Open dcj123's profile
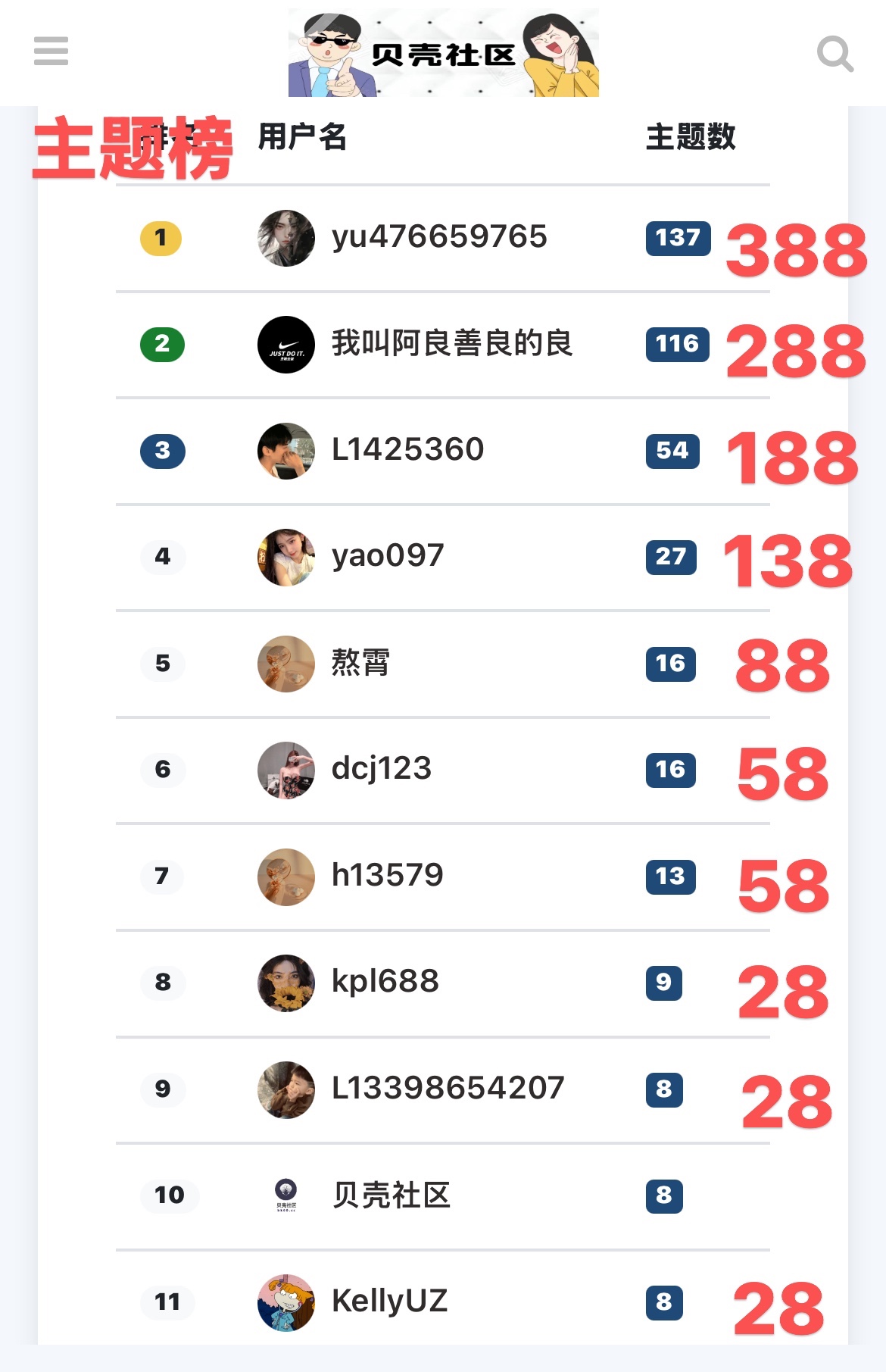 [x=382, y=769]
